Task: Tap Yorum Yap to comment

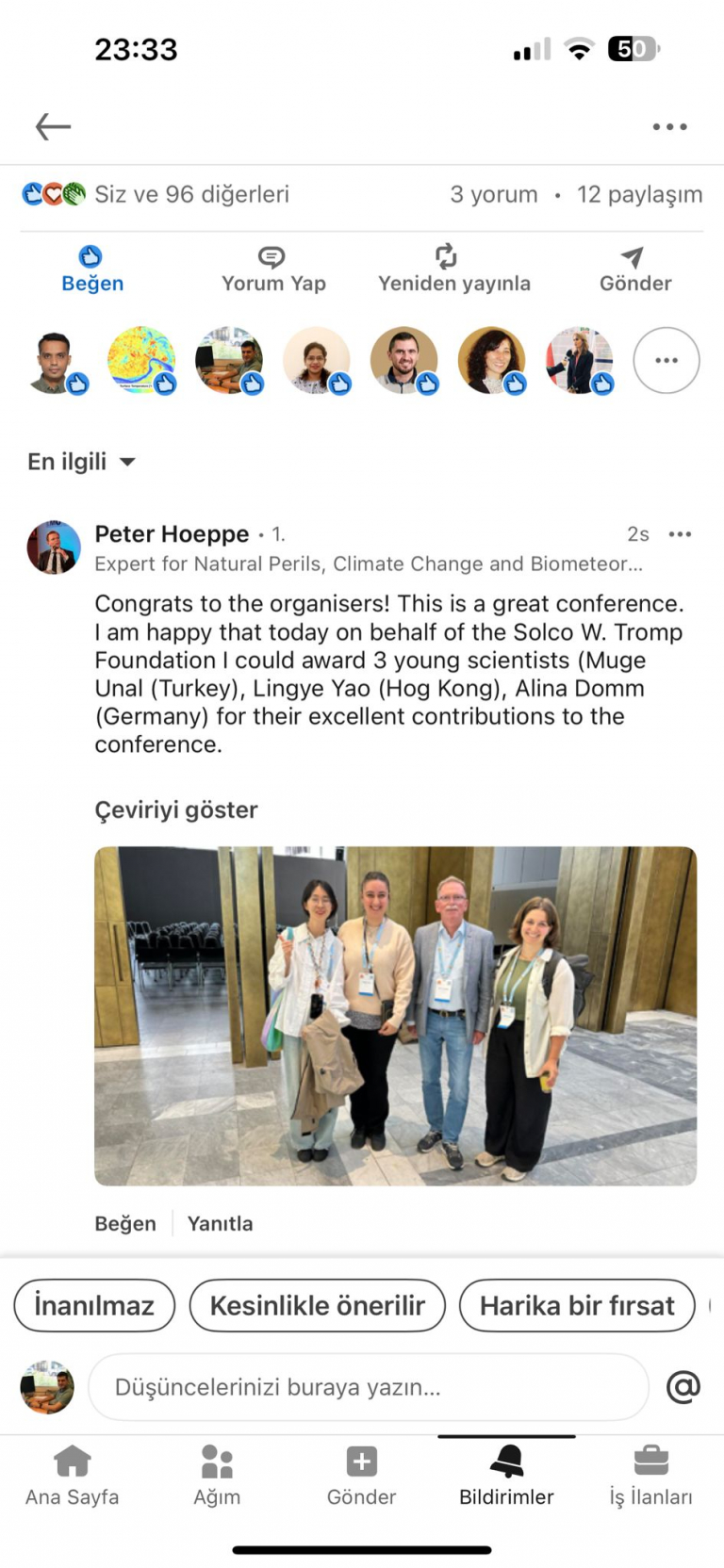Action: pos(273,269)
